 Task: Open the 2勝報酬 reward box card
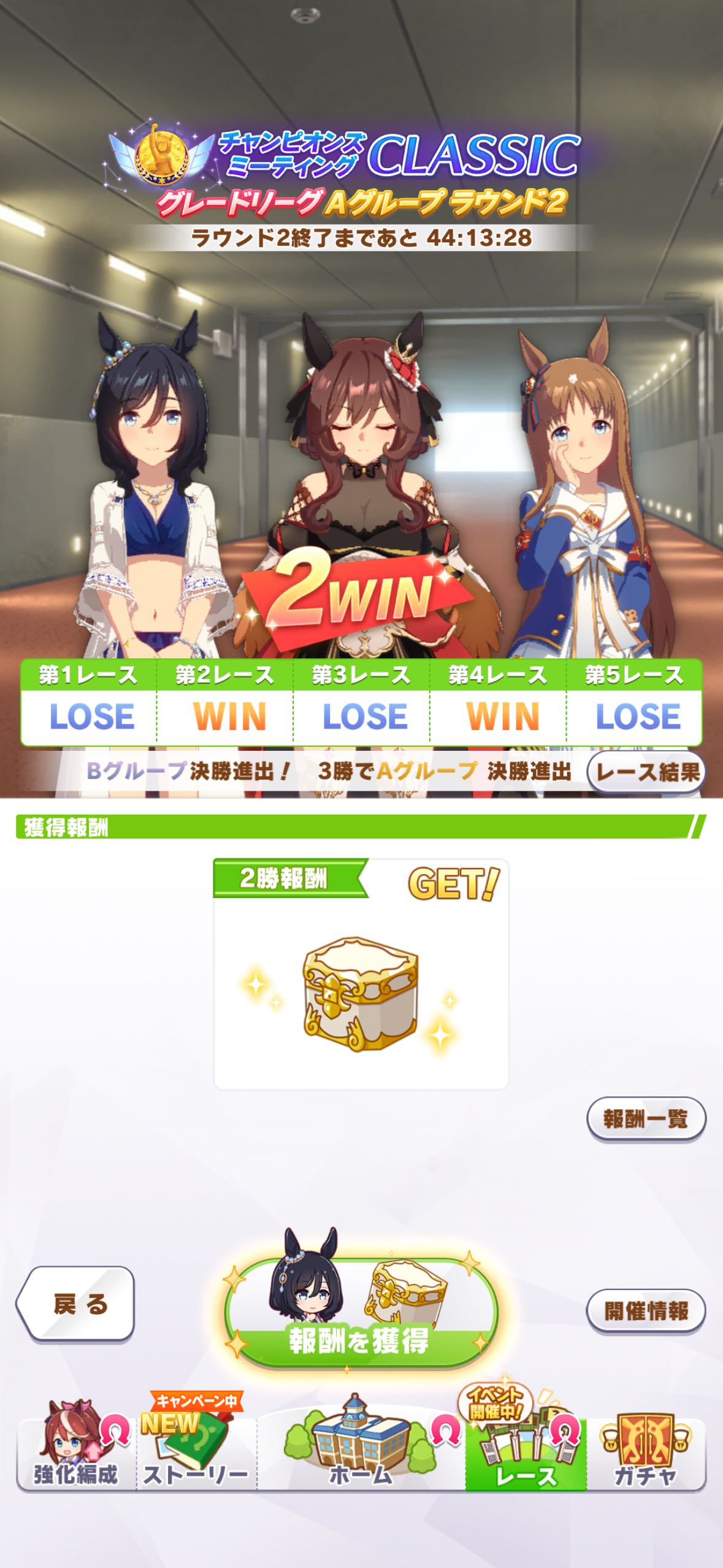point(361,974)
